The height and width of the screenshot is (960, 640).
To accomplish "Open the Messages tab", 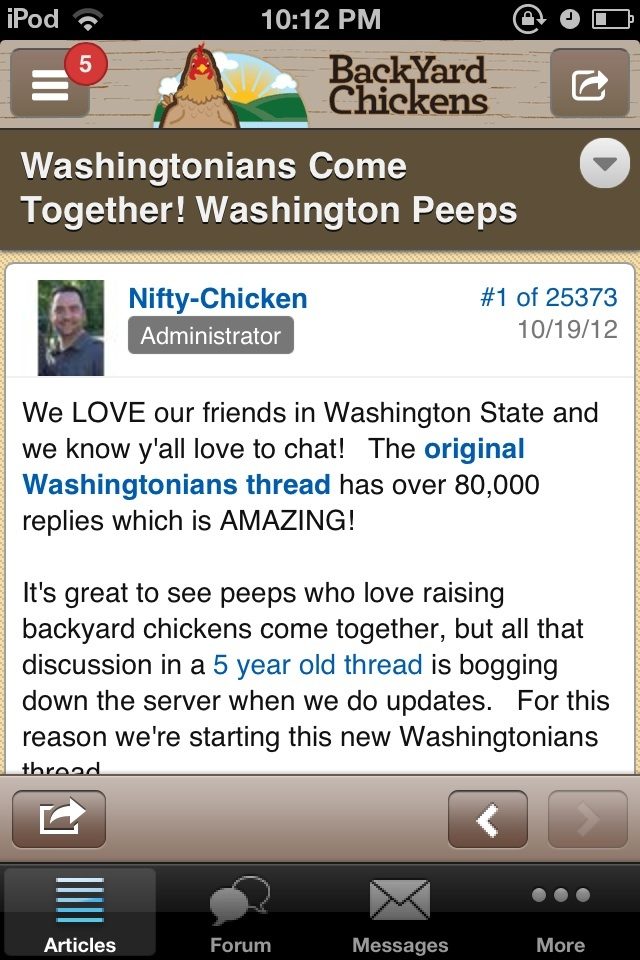I will click(x=400, y=912).
